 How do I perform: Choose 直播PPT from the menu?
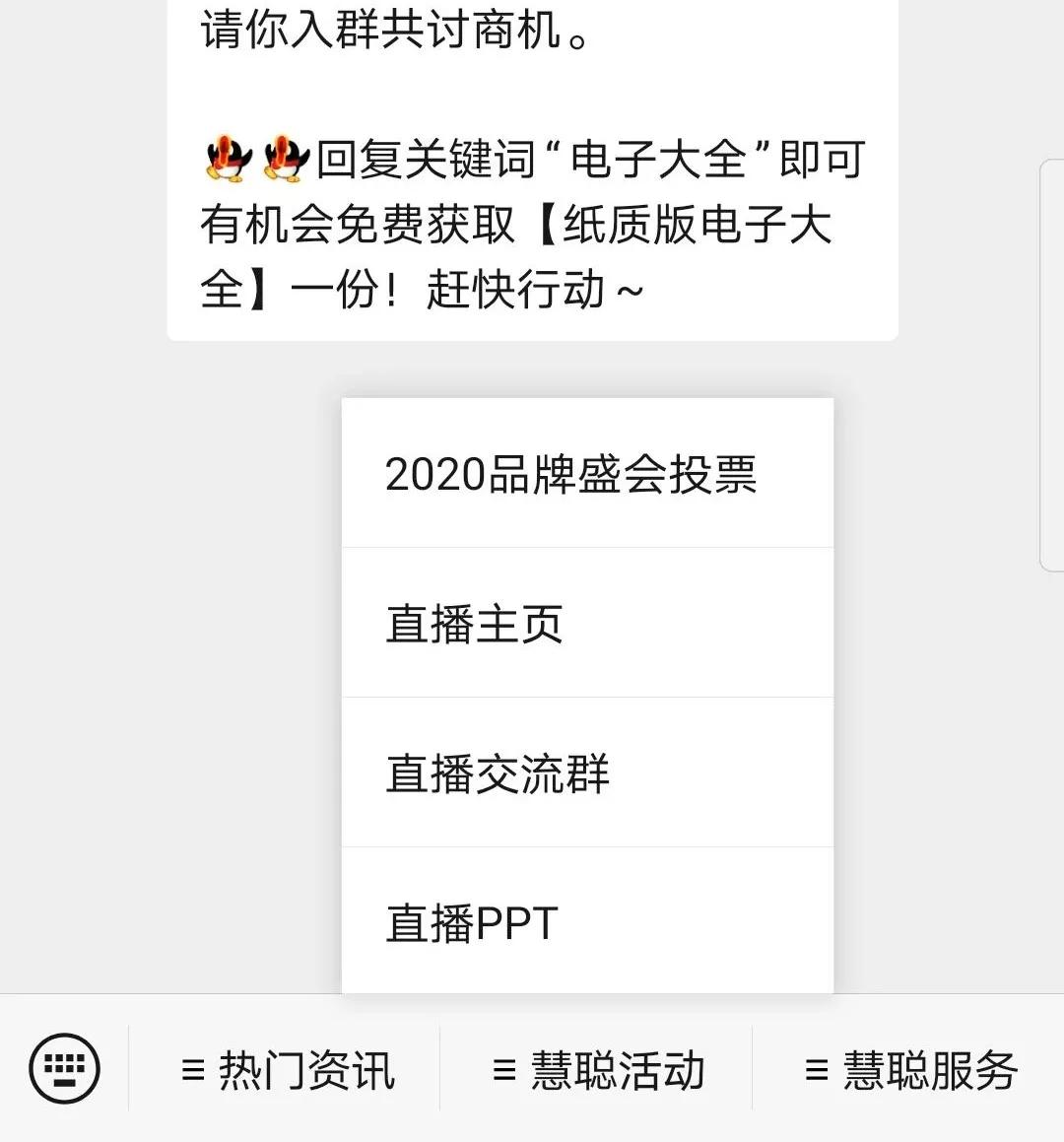[x=587, y=923]
